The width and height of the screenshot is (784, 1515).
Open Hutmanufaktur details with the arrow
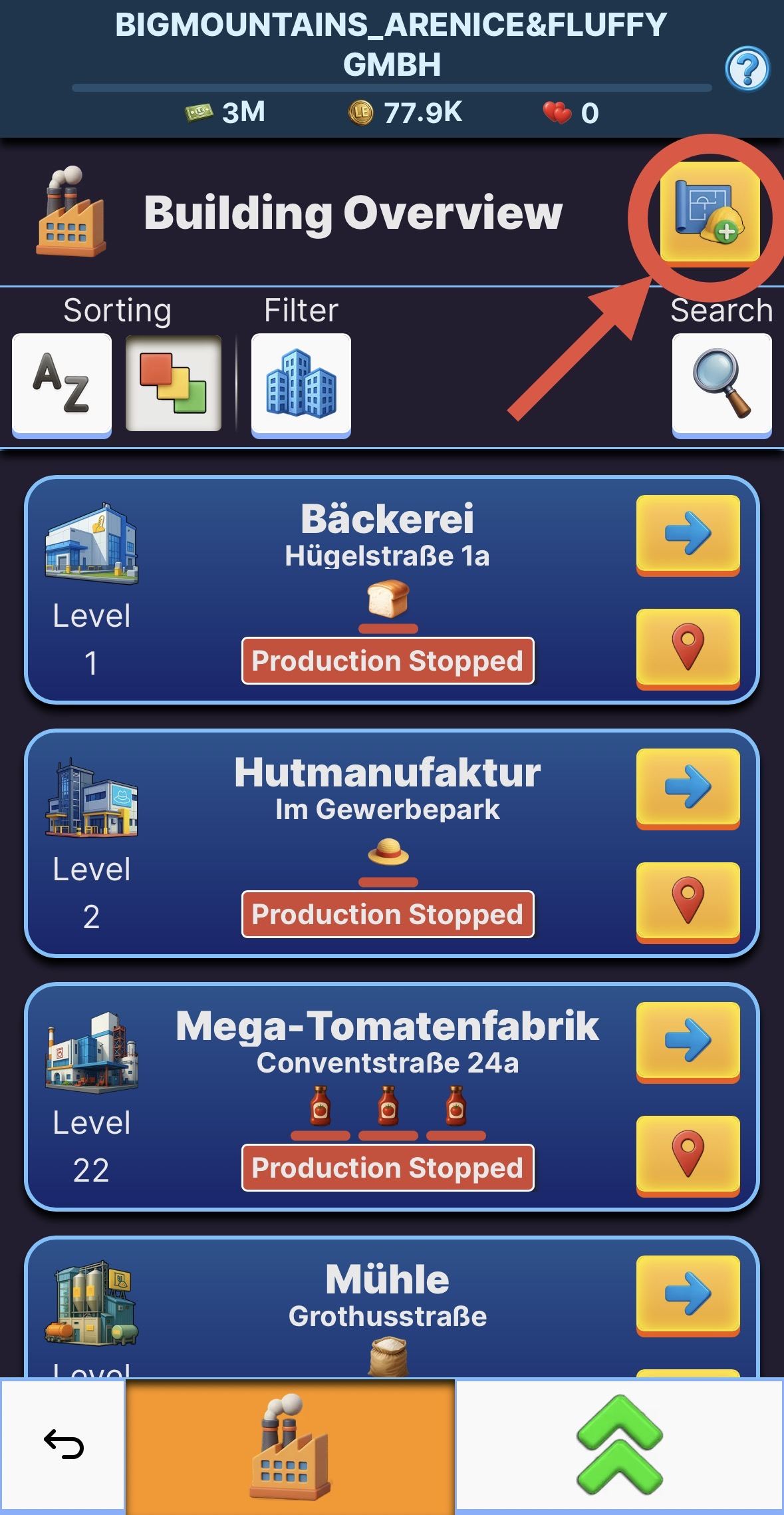[688, 787]
